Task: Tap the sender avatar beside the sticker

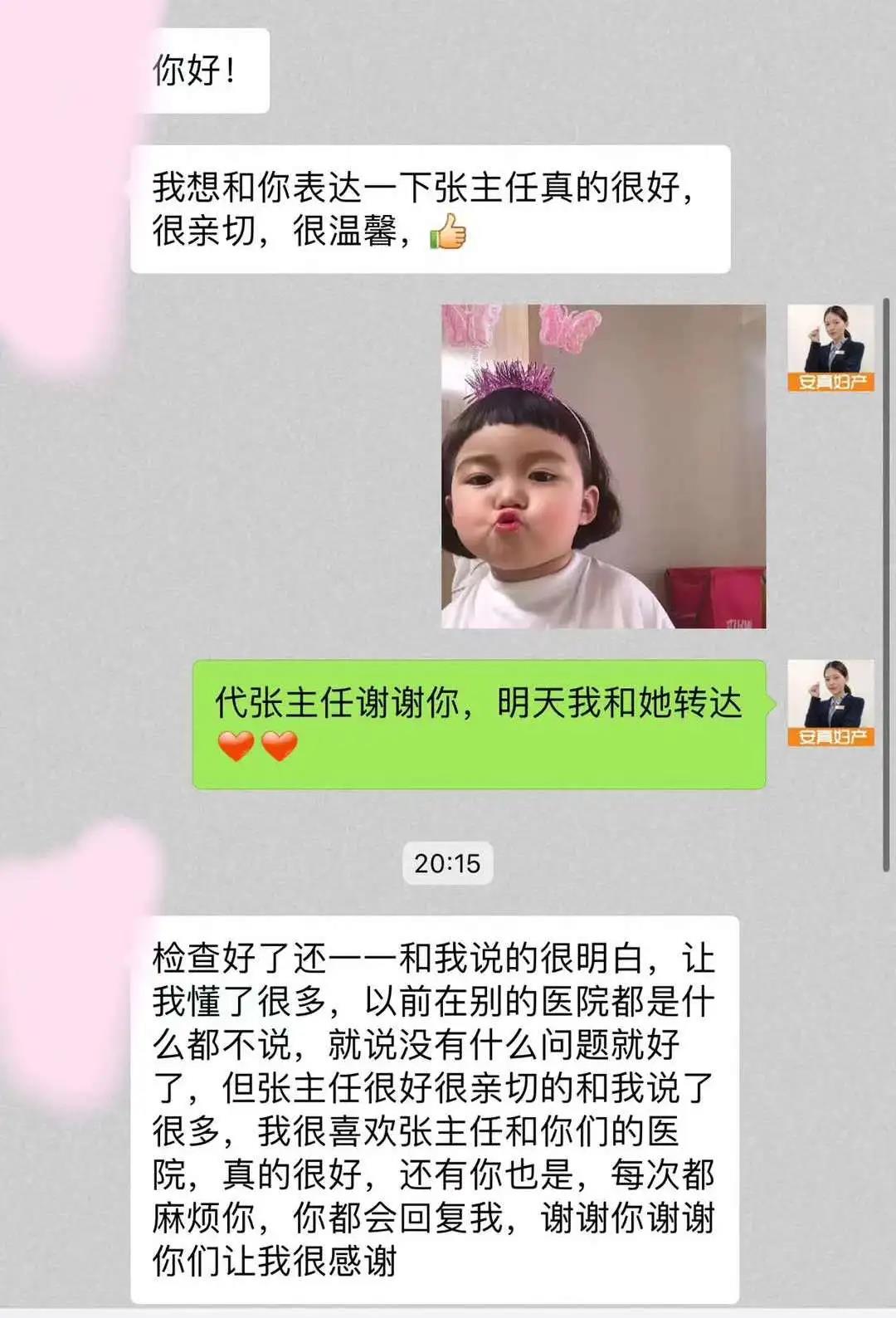Action: (x=830, y=348)
